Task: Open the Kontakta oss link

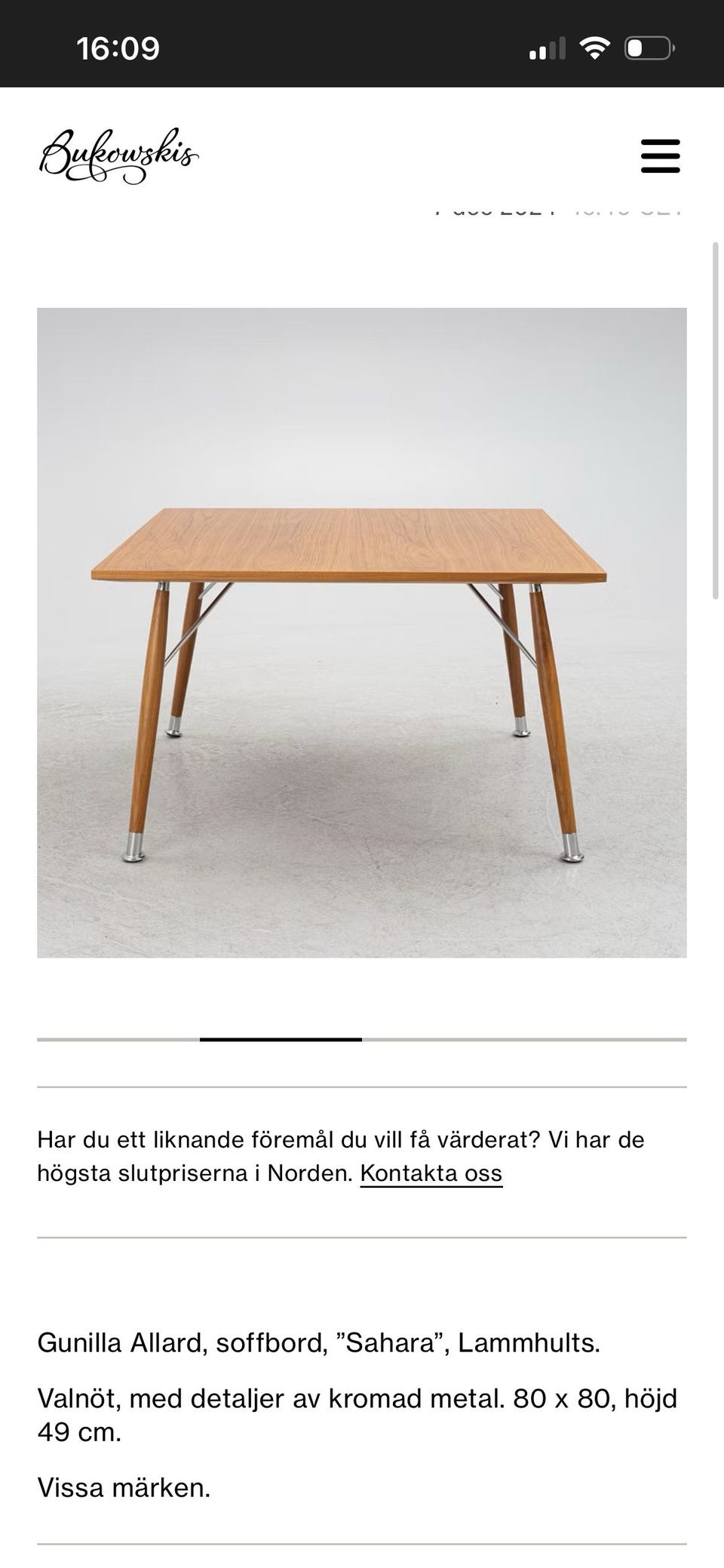Action: click(x=432, y=1173)
